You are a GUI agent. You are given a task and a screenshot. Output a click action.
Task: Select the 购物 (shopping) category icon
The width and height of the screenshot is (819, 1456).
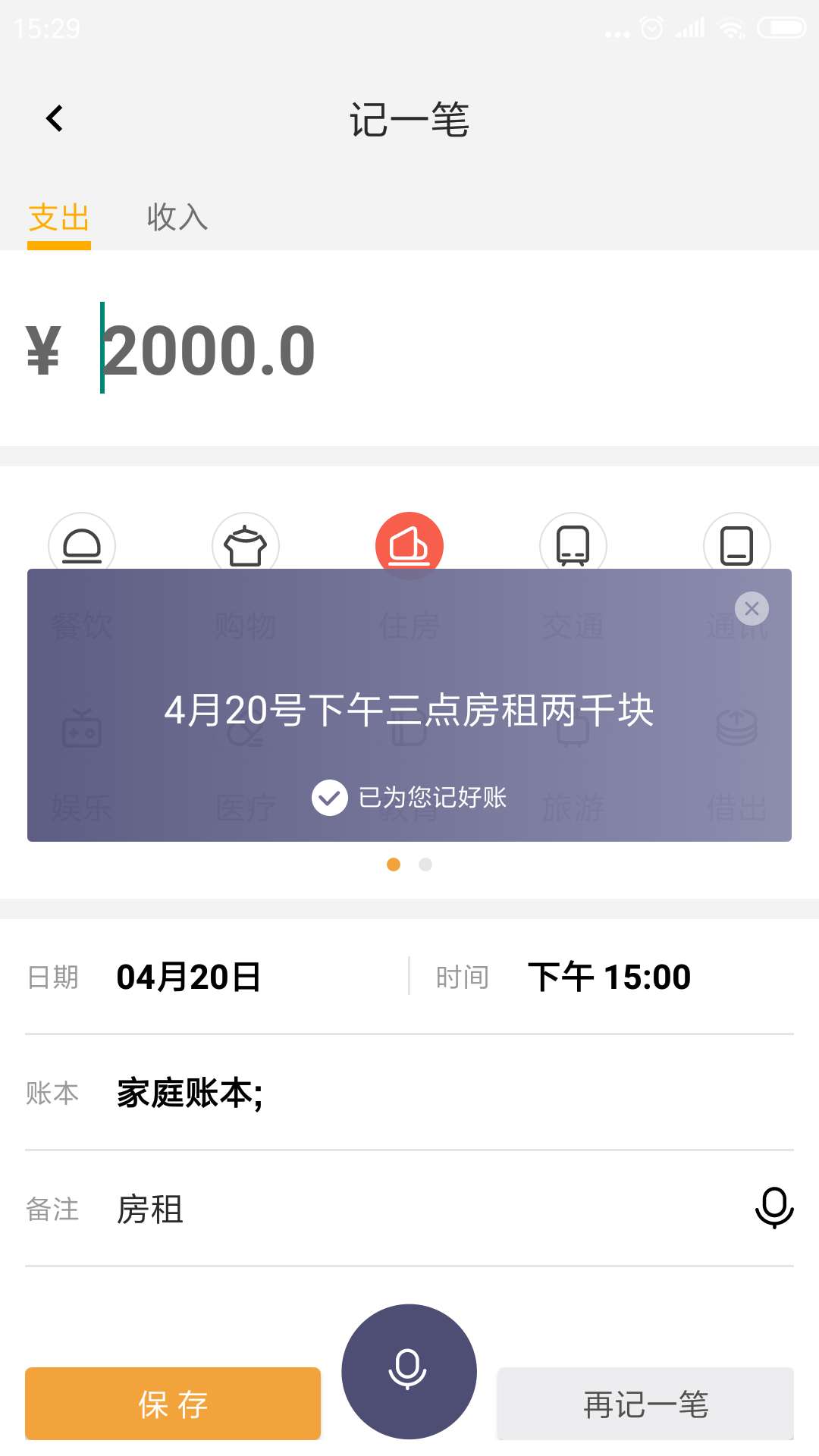(x=246, y=546)
